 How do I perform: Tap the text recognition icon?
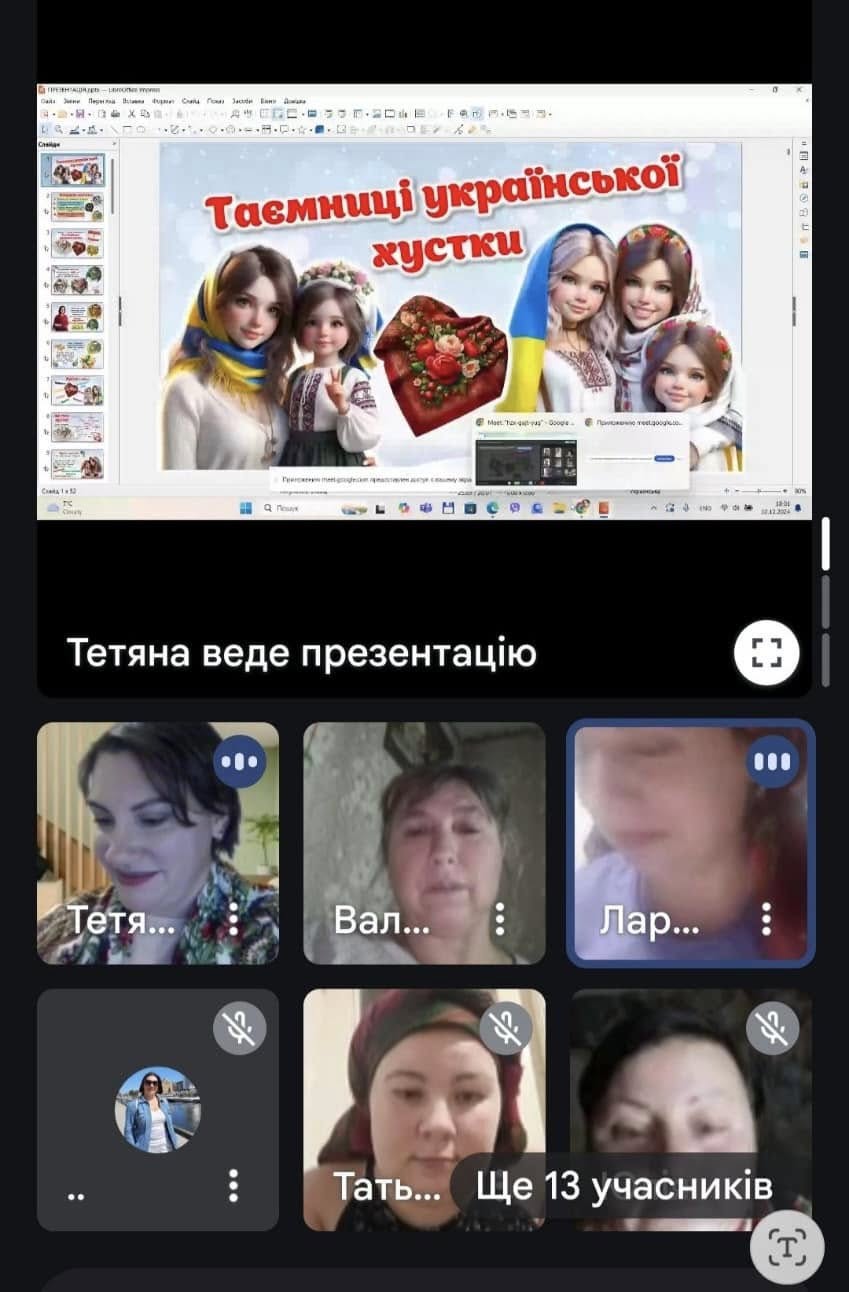pos(787,1246)
